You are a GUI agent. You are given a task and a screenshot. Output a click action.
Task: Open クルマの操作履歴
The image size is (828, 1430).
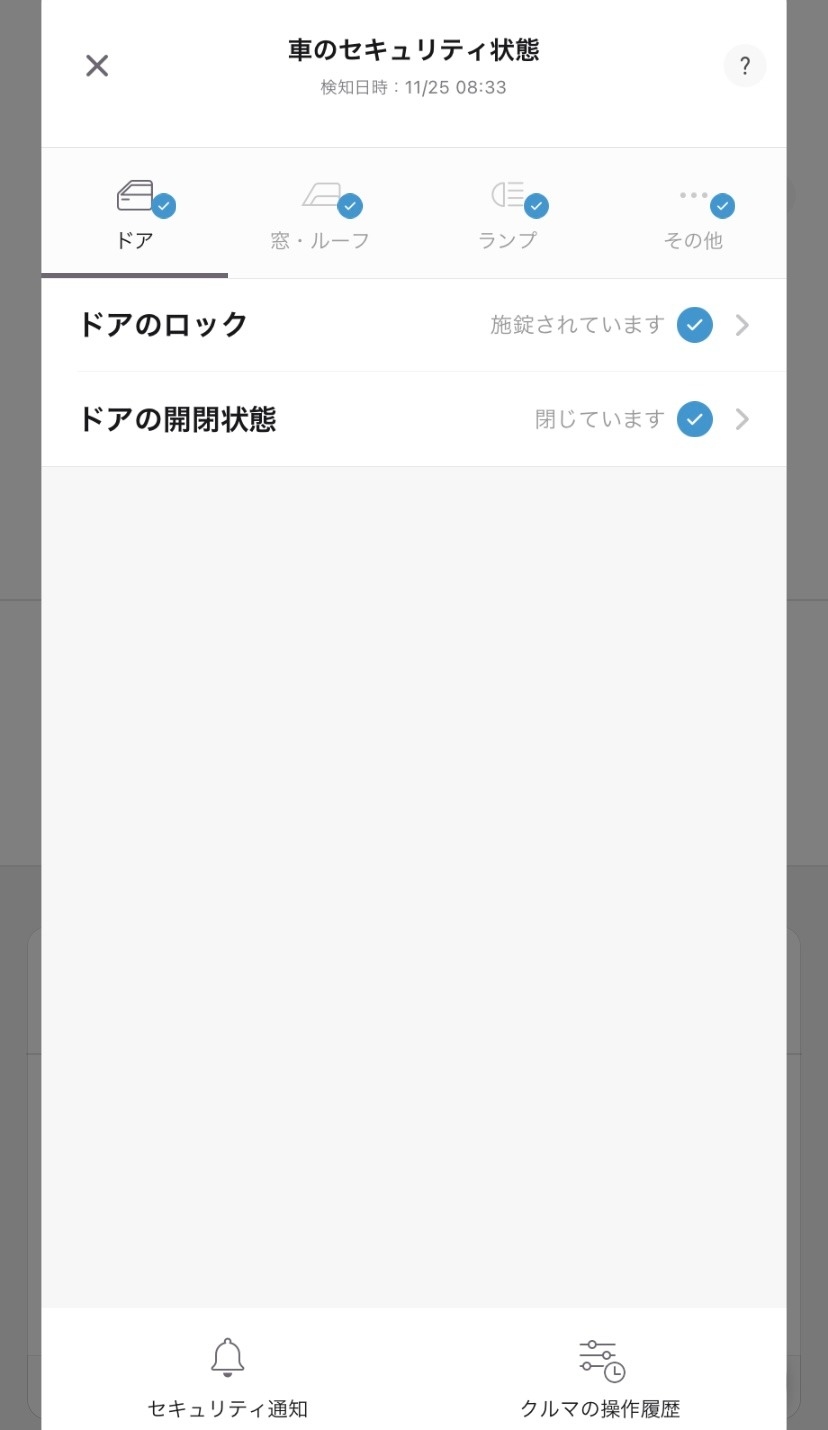(x=600, y=1378)
